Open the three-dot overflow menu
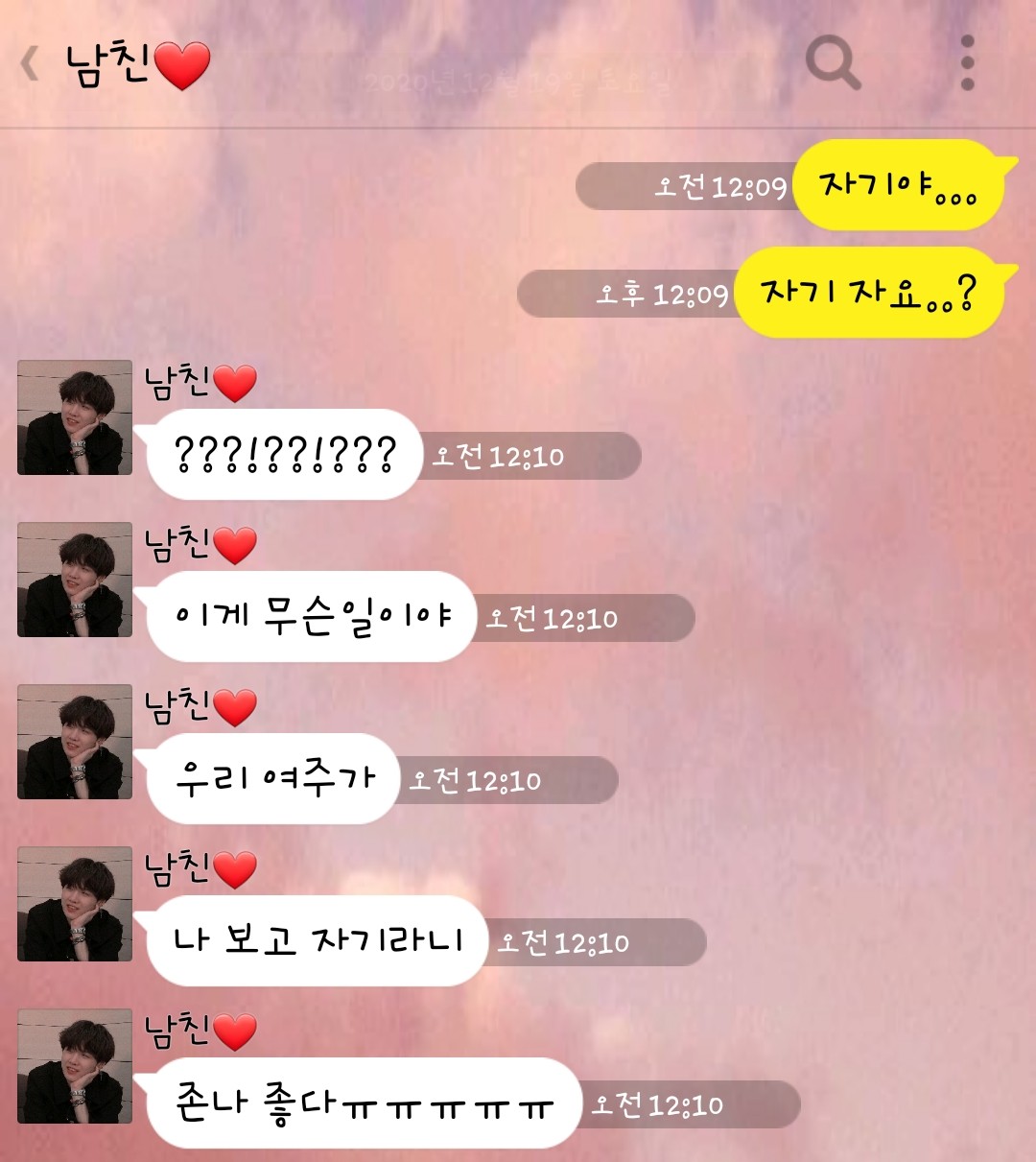The width and height of the screenshot is (1036, 1162). click(x=967, y=63)
